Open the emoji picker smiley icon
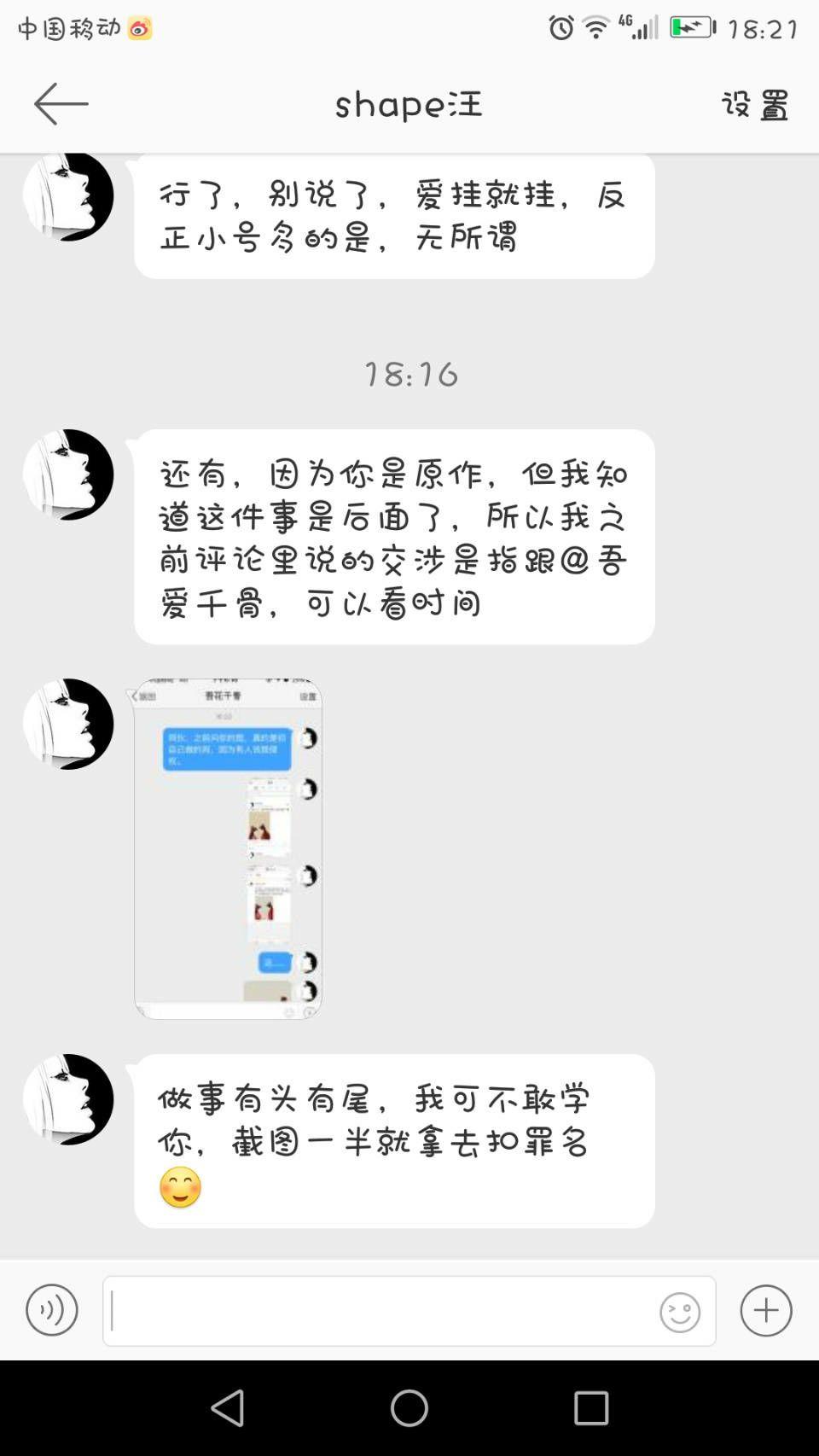Viewport: 819px width, 1456px height. 678,1309
